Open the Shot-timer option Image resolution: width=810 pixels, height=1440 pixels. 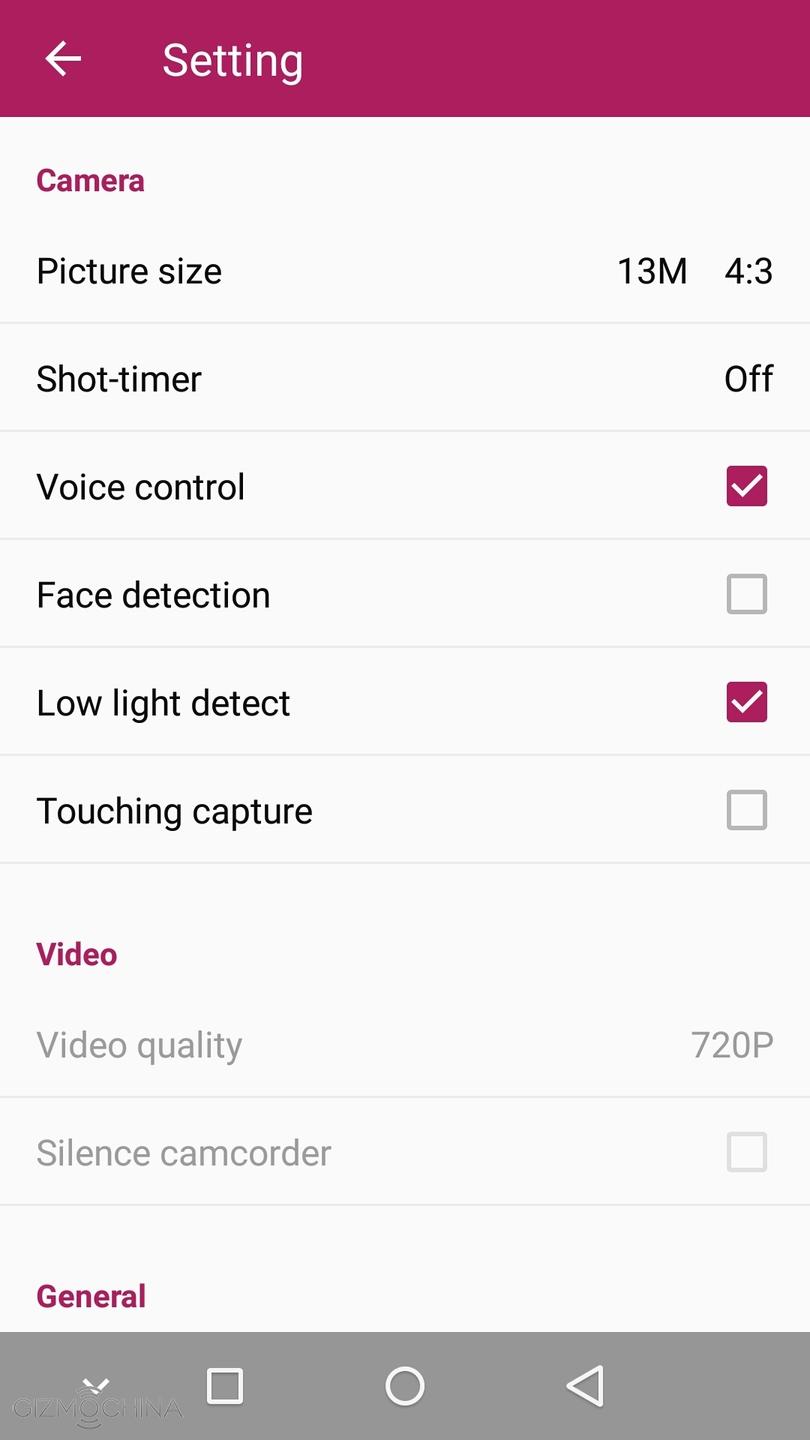point(405,378)
